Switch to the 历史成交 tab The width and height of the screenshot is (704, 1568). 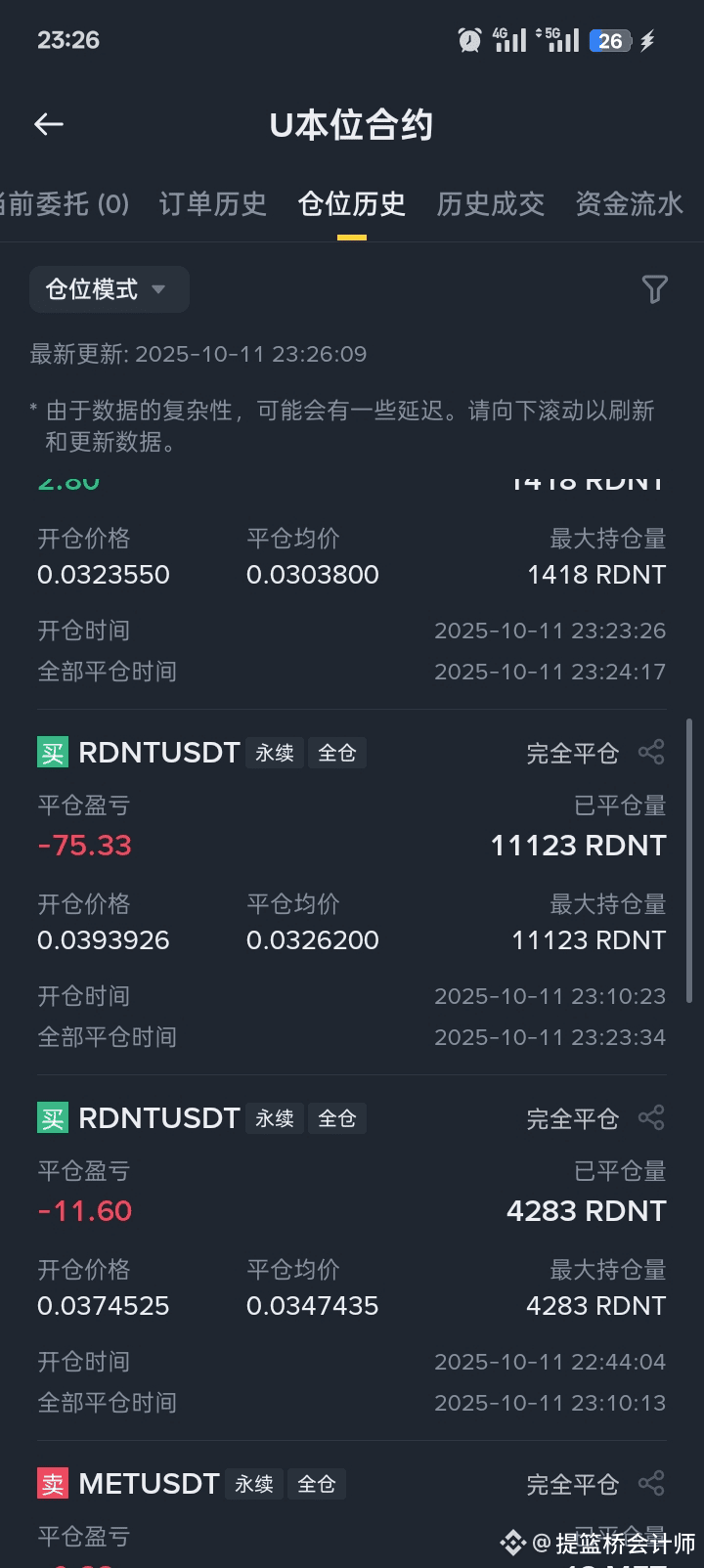click(x=491, y=204)
